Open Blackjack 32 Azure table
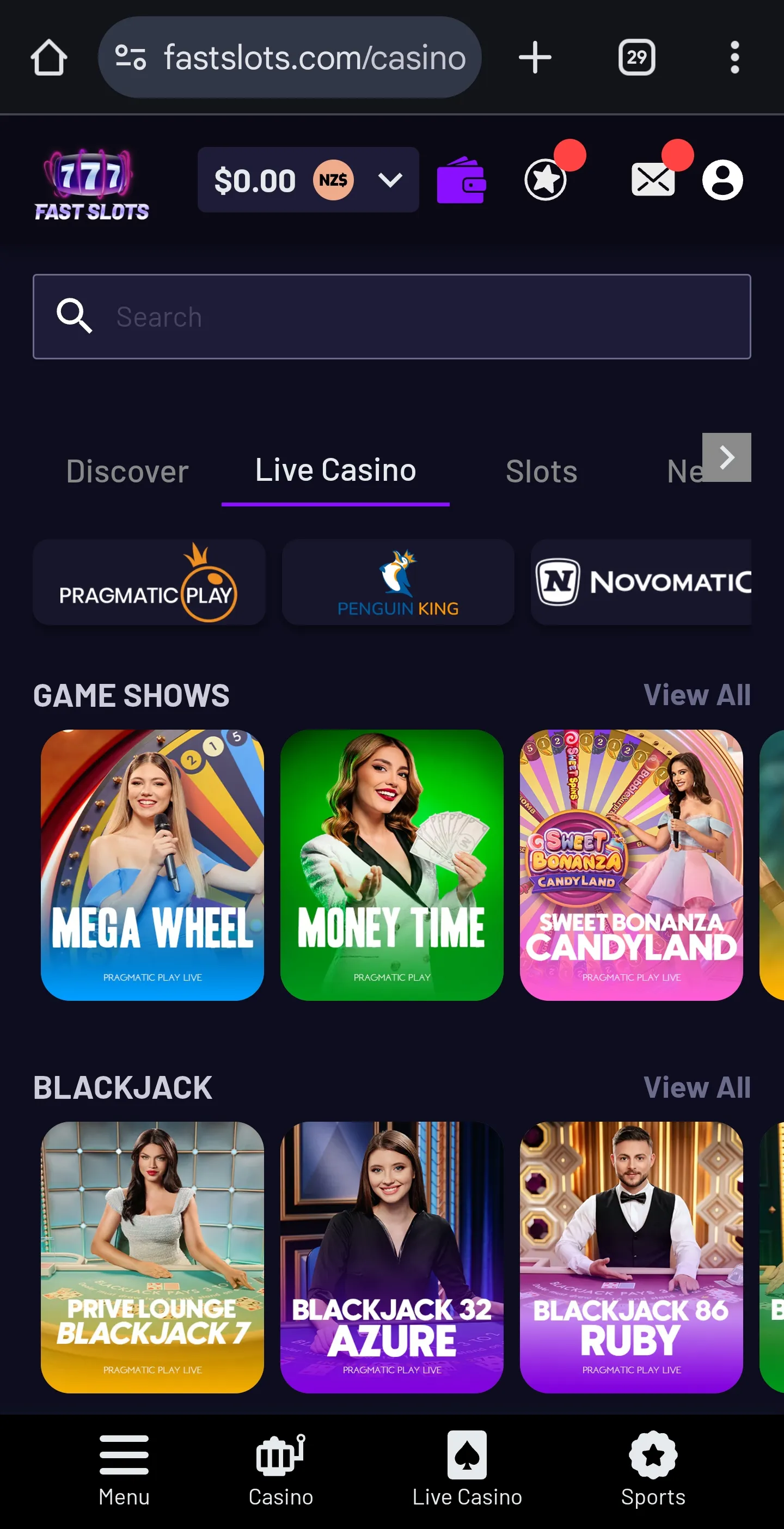This screenshot has height=1529, width=784. [x=391, y=1257]
